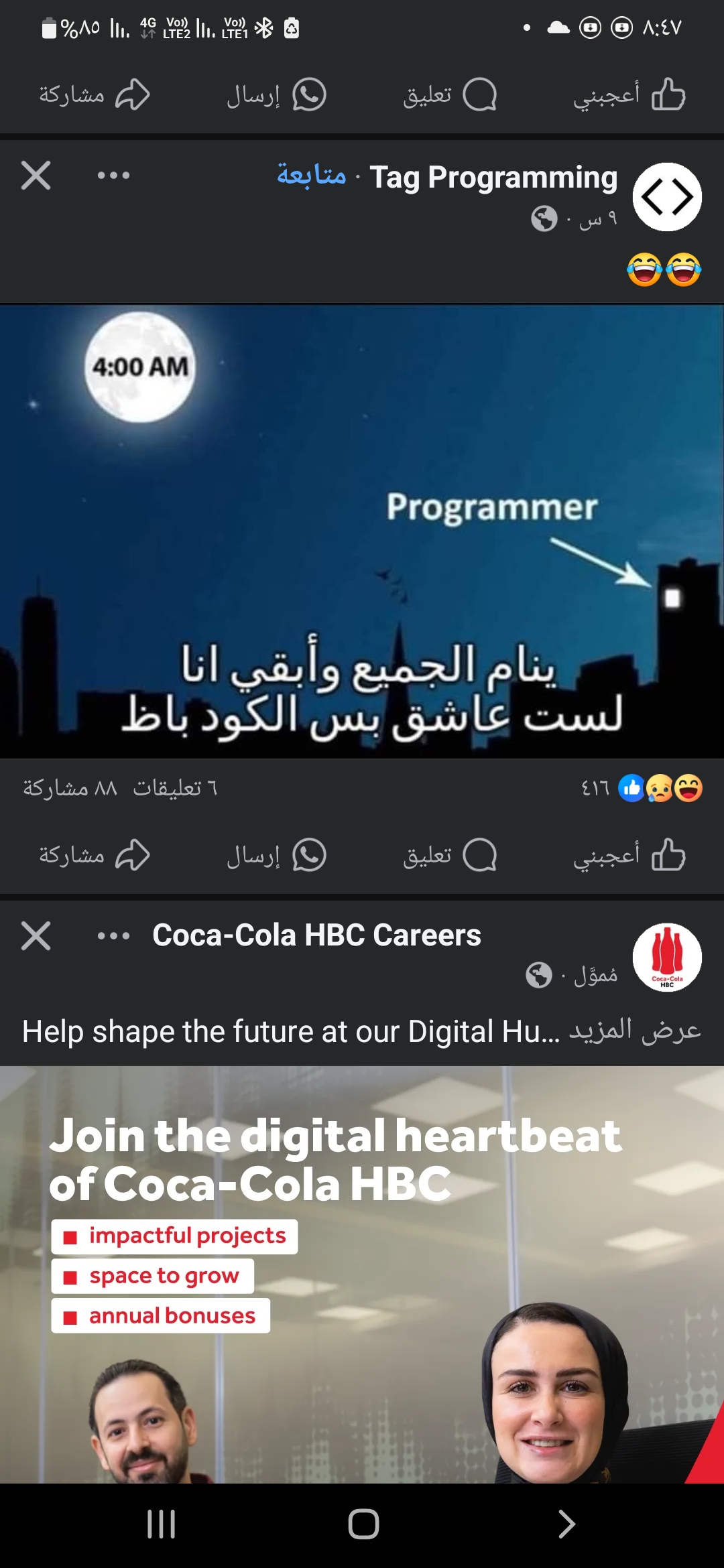Send the Tag Programming post via WhatsApp
This screenshot has height=1568, width=724.
point(276,856)
